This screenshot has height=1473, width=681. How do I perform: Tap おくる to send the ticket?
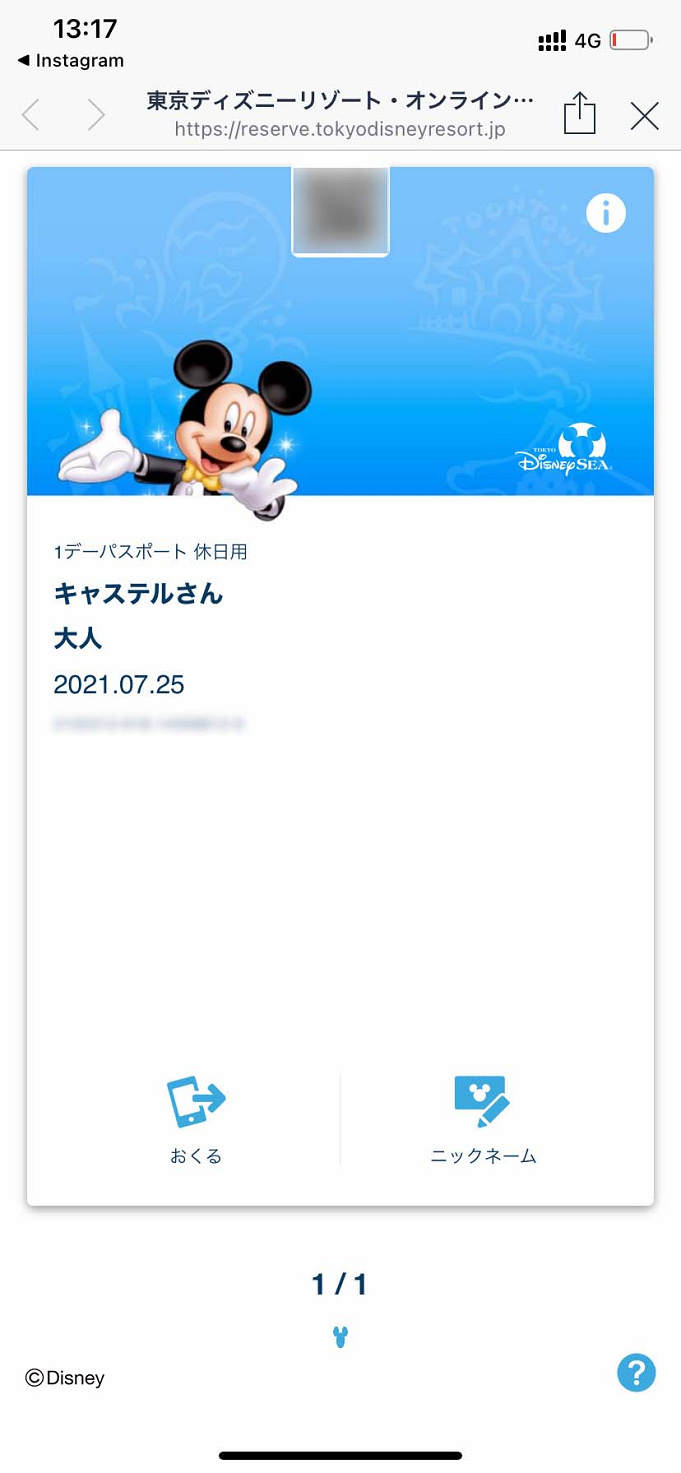(196, 1120)
